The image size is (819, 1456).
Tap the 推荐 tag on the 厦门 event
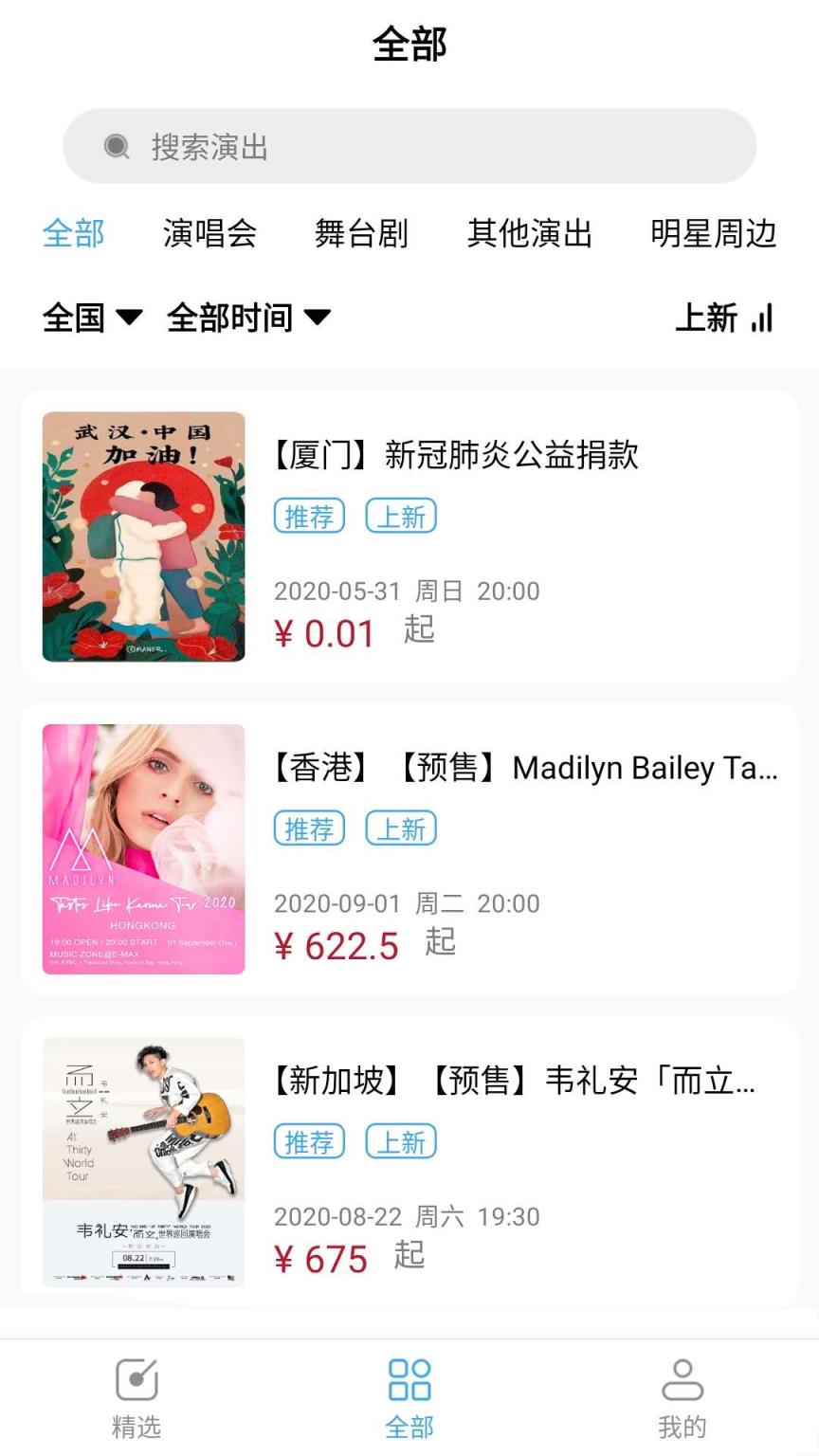[x=309, y=515]
